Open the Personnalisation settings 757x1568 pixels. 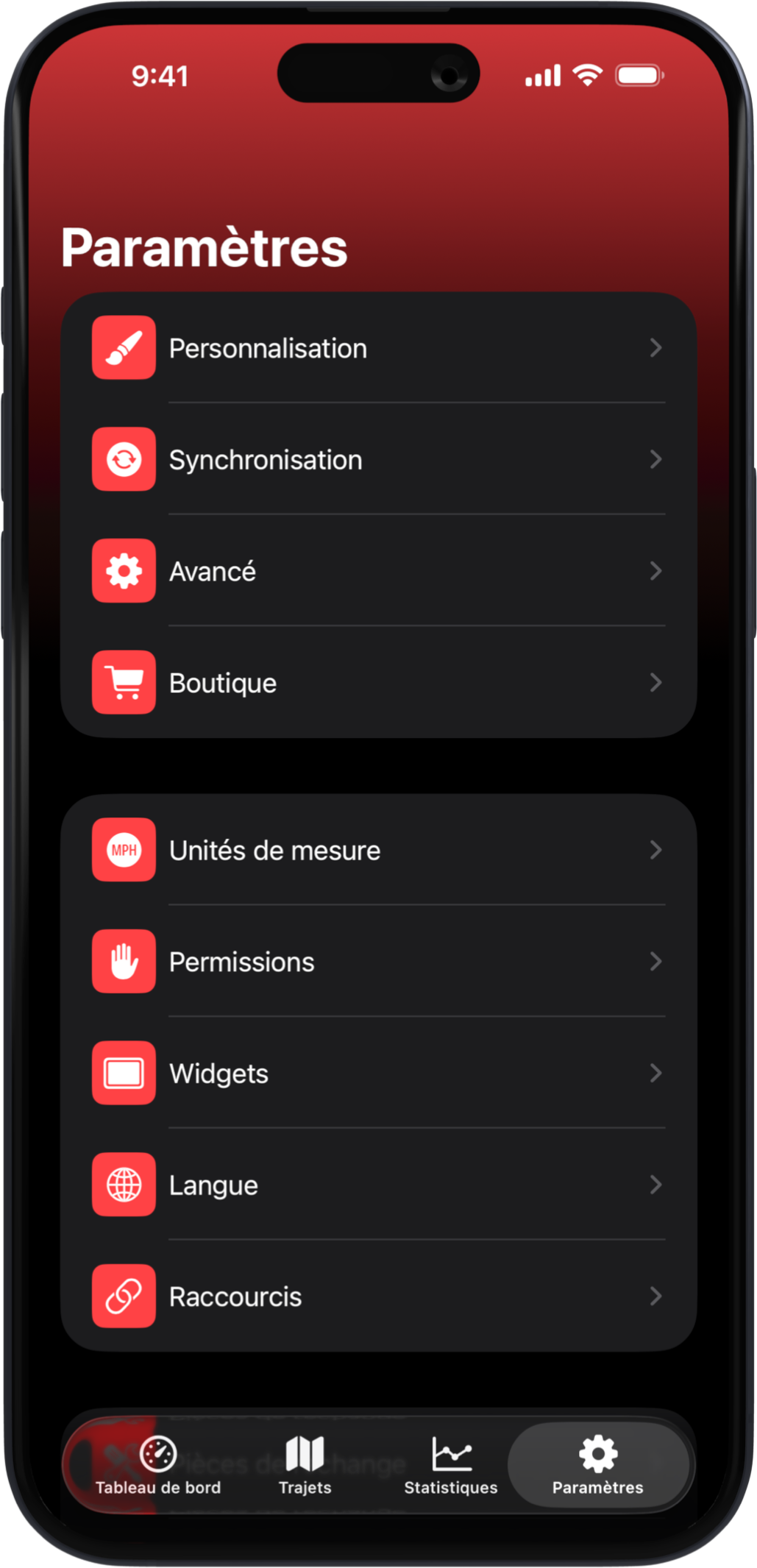pyautogui.click(x=377, y=348)
